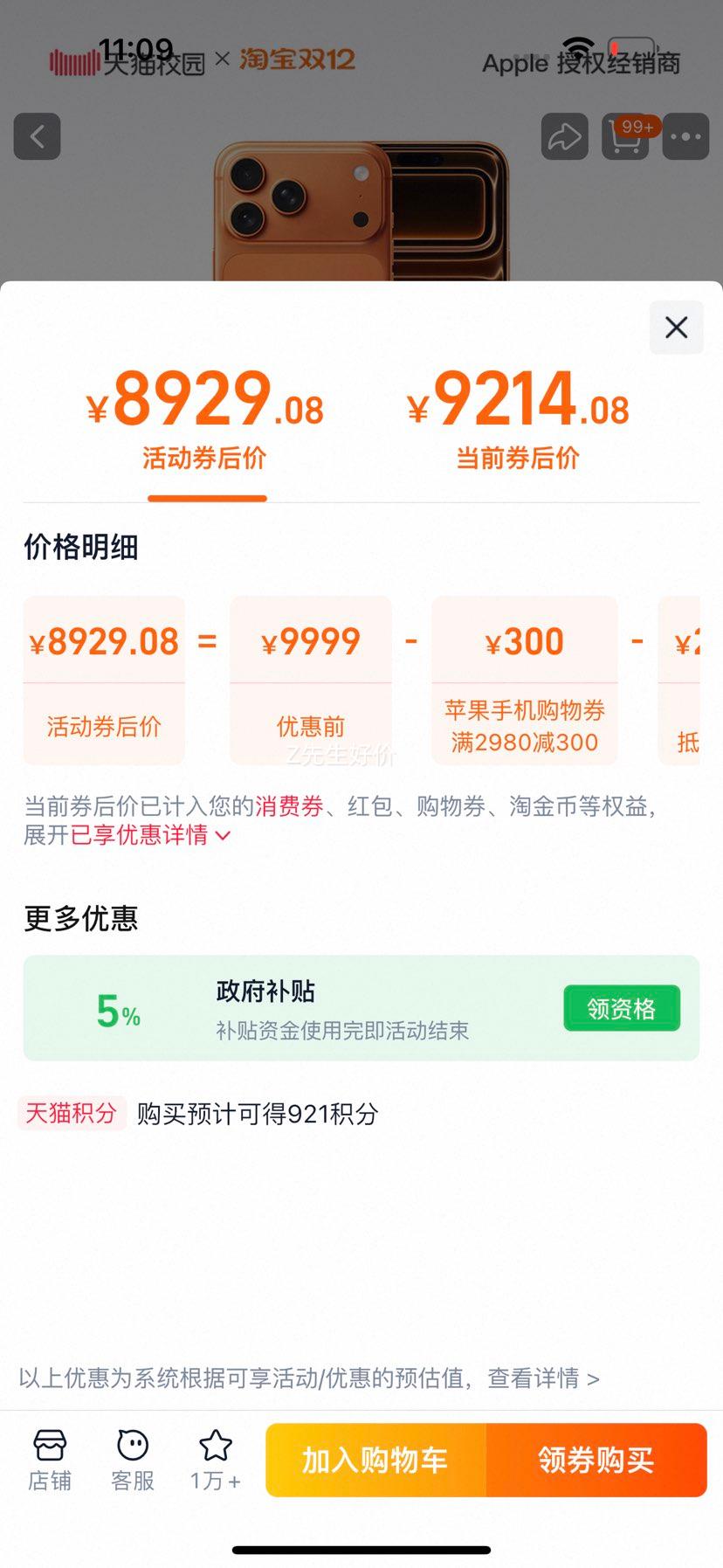
Task: Tap 加入购物车 to add to cart
Action: (x=375, y=1460)
